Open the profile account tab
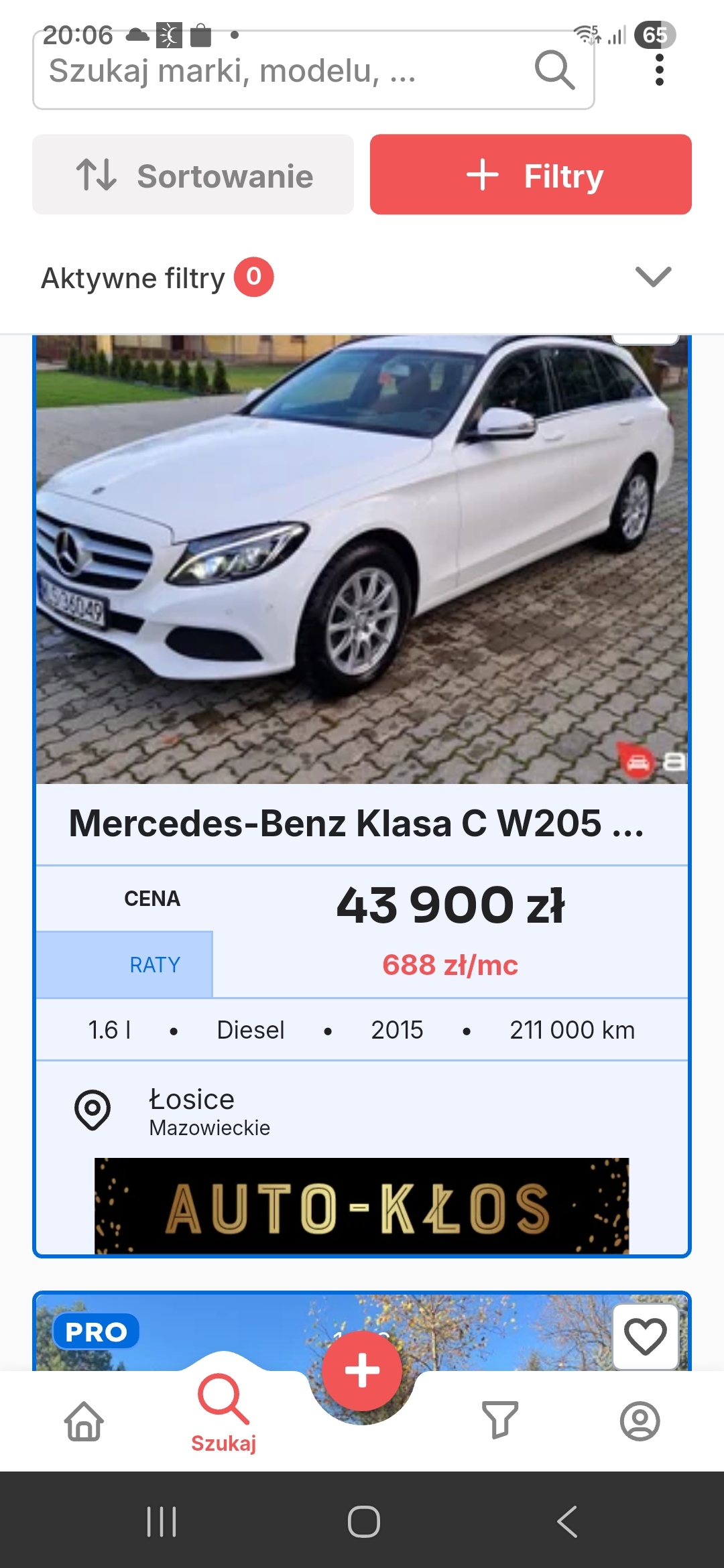This screenshot has width=724, height=1568. [x=640, y=1421]
